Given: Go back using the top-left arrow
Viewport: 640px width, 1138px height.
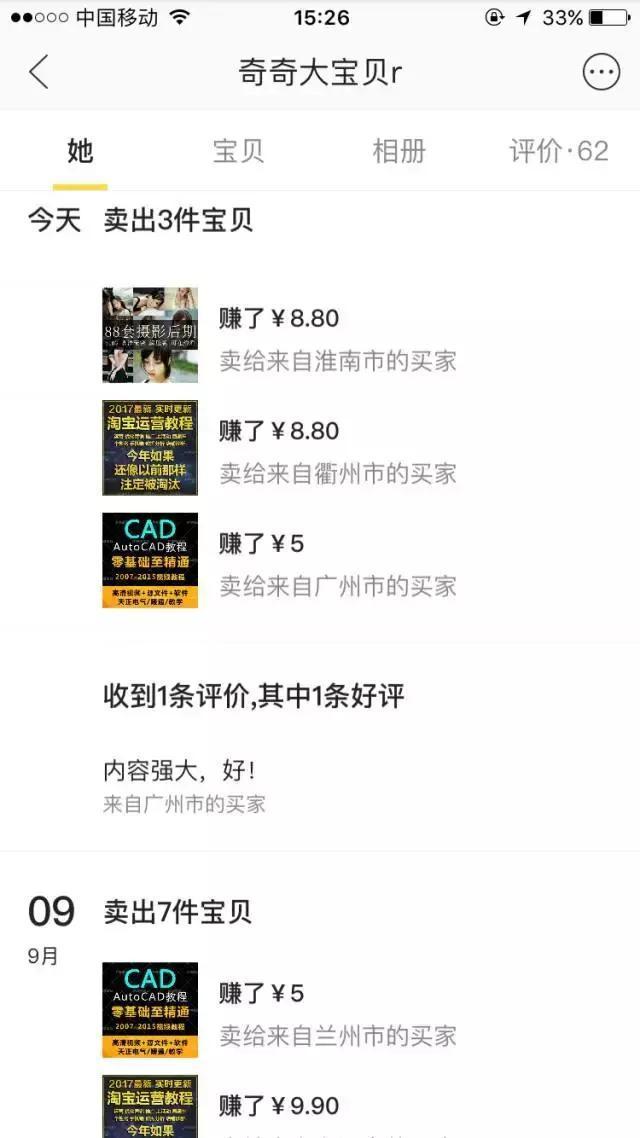Looking at the screenshot, I should [38, 72].
